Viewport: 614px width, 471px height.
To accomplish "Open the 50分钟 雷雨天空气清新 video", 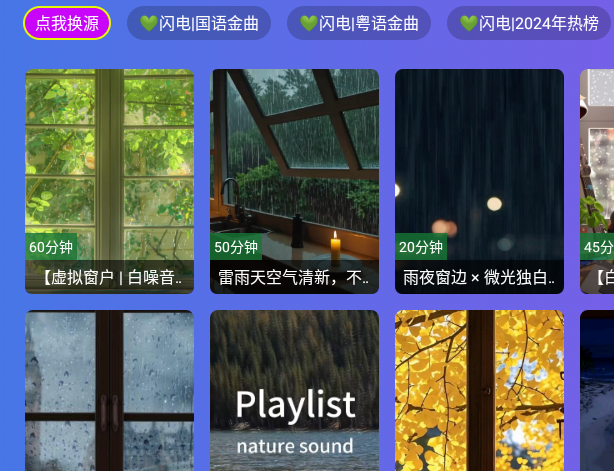I will coord(294,181).
